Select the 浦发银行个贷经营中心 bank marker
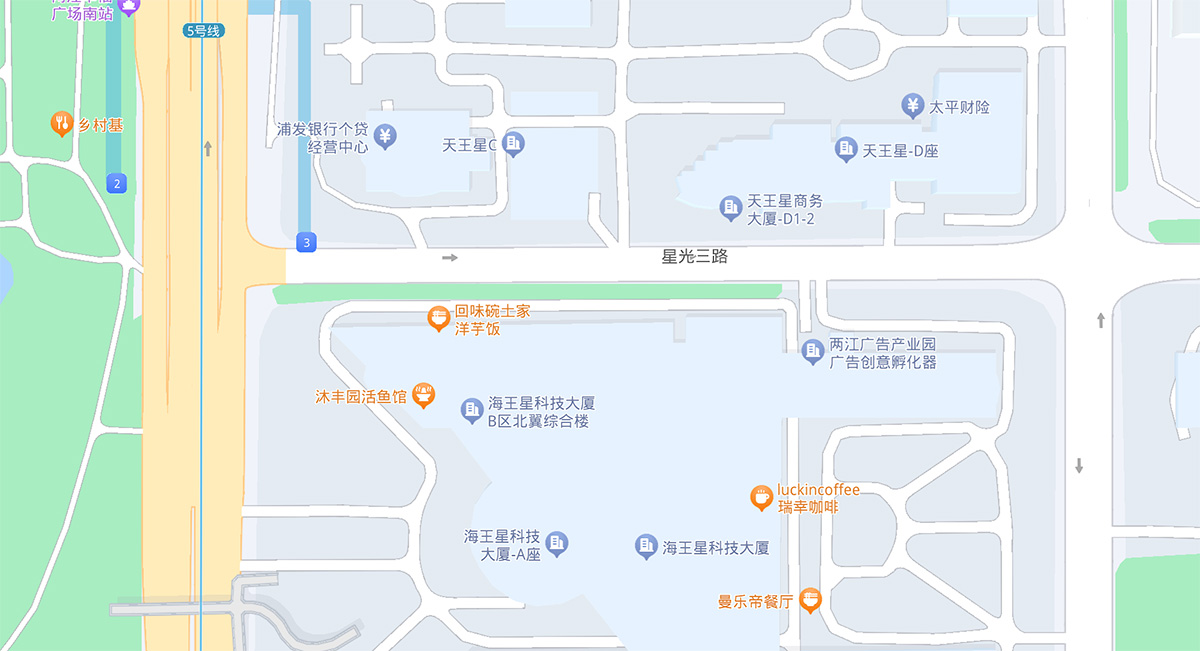The width and height of the screenshot is (1200, 651). coord(385,135)
